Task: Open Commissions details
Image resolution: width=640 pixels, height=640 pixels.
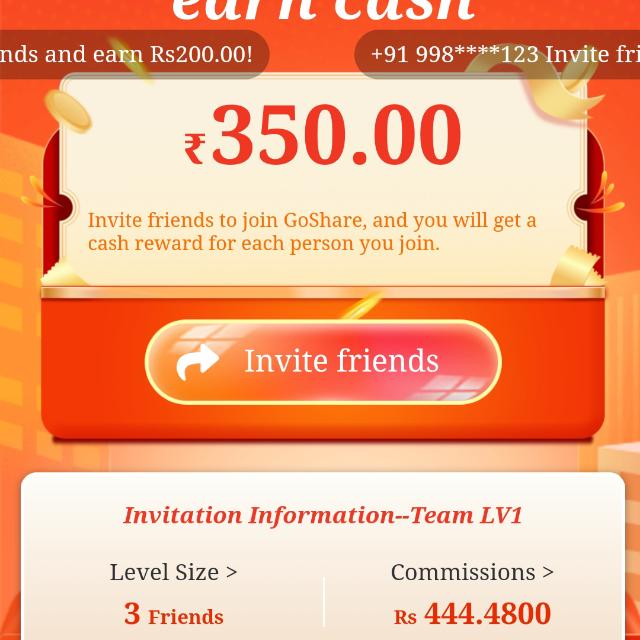Action: (x=471, y=572)
